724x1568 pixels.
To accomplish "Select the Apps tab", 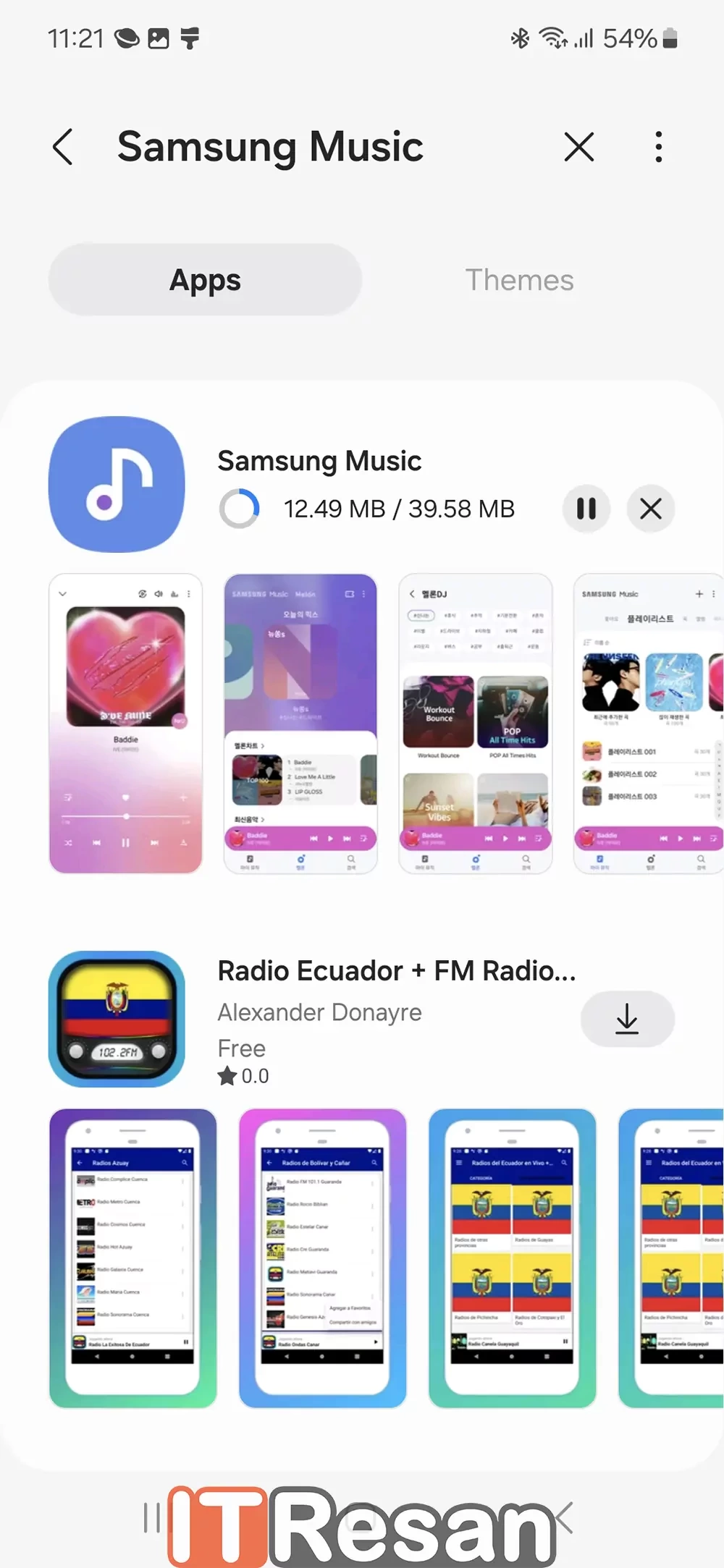I will 205,280.
